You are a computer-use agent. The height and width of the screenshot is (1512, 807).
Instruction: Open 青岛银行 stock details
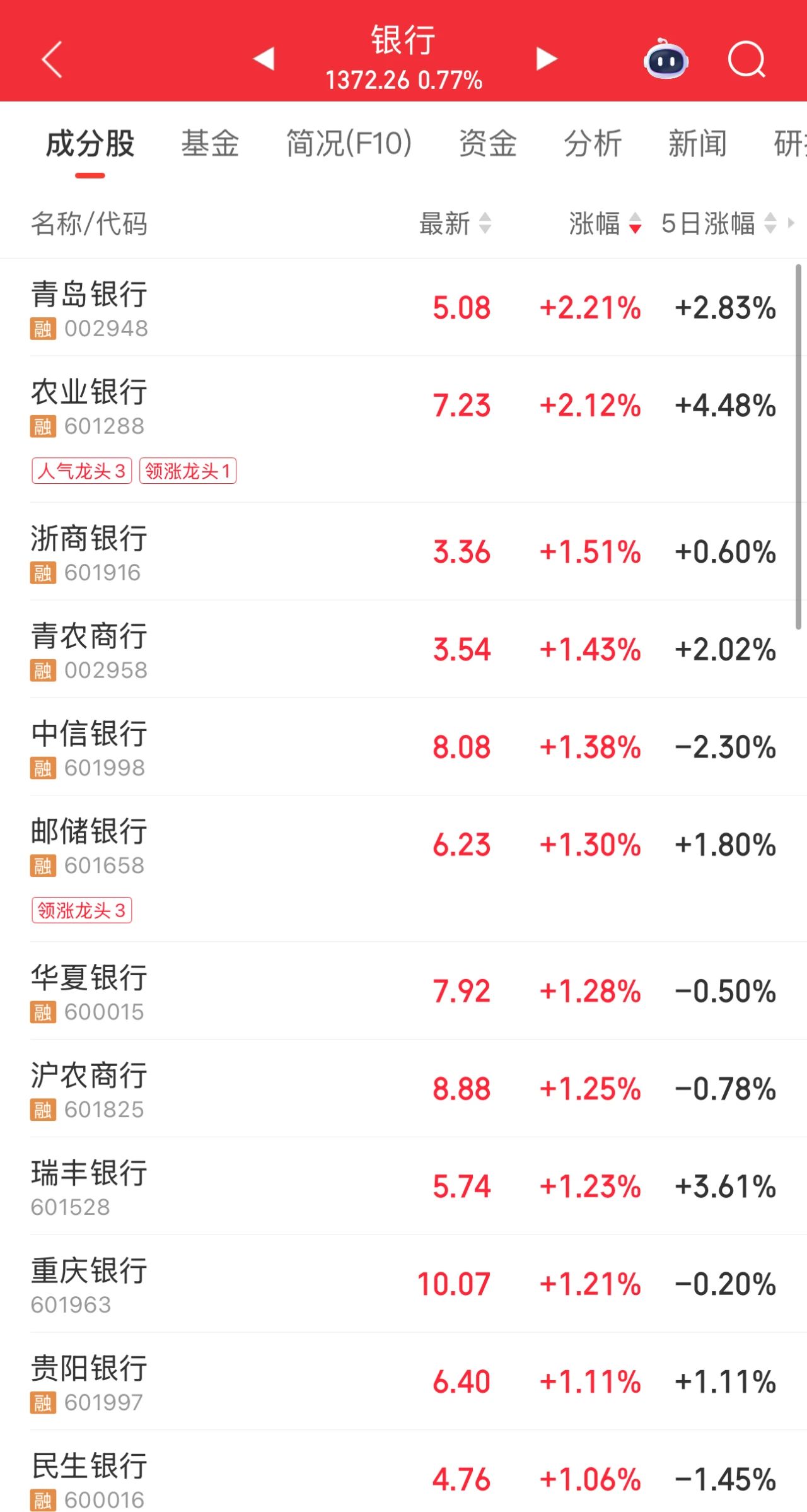[403, 308]
